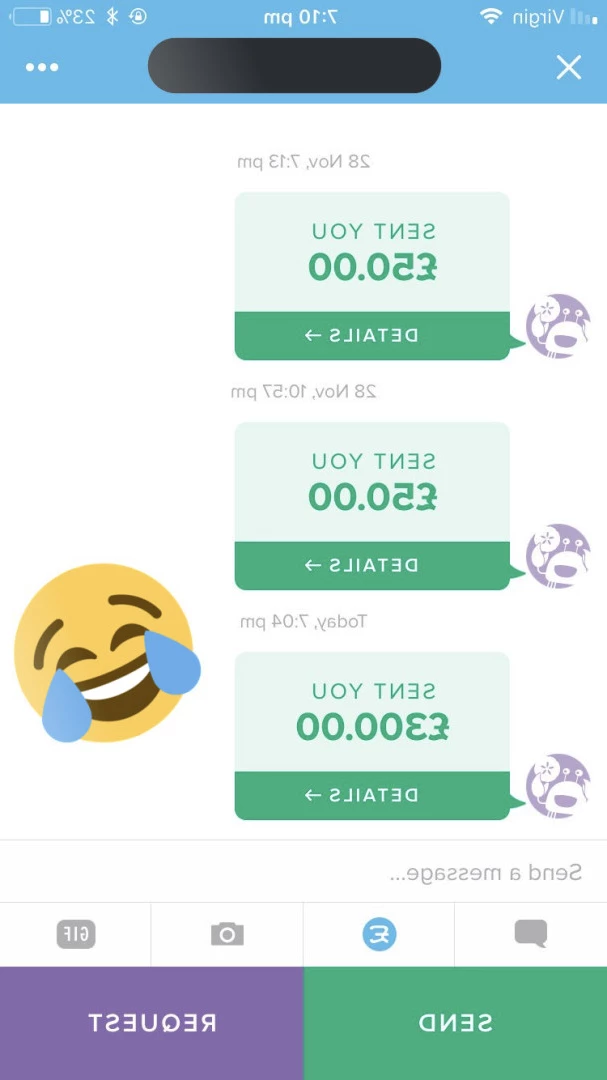The image size is (607, 1080).
Task: Tap the Send a message field
Action: [x=303, y=873]
